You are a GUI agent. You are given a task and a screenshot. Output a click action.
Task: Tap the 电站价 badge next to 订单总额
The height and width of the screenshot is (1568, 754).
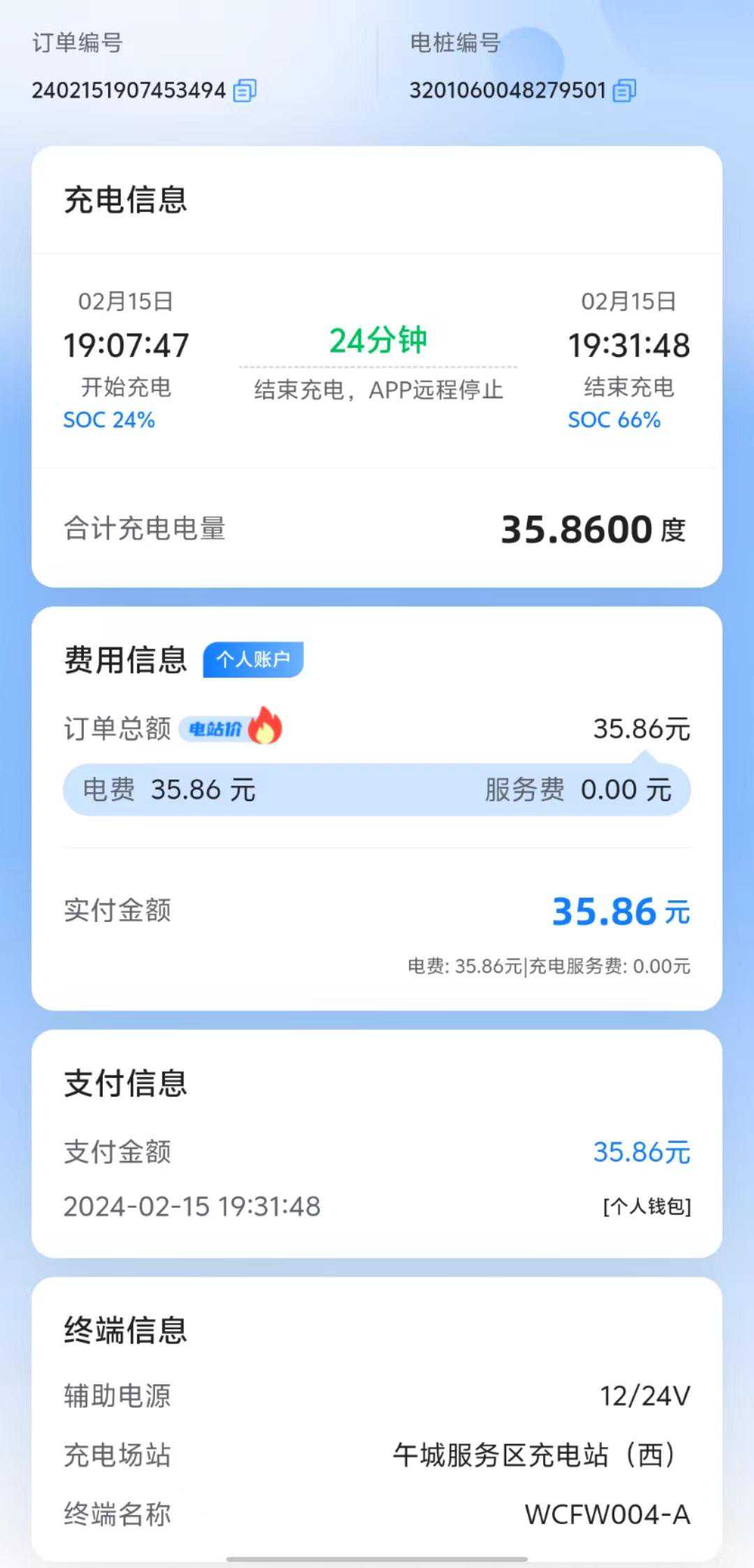[x=215, y=729]
